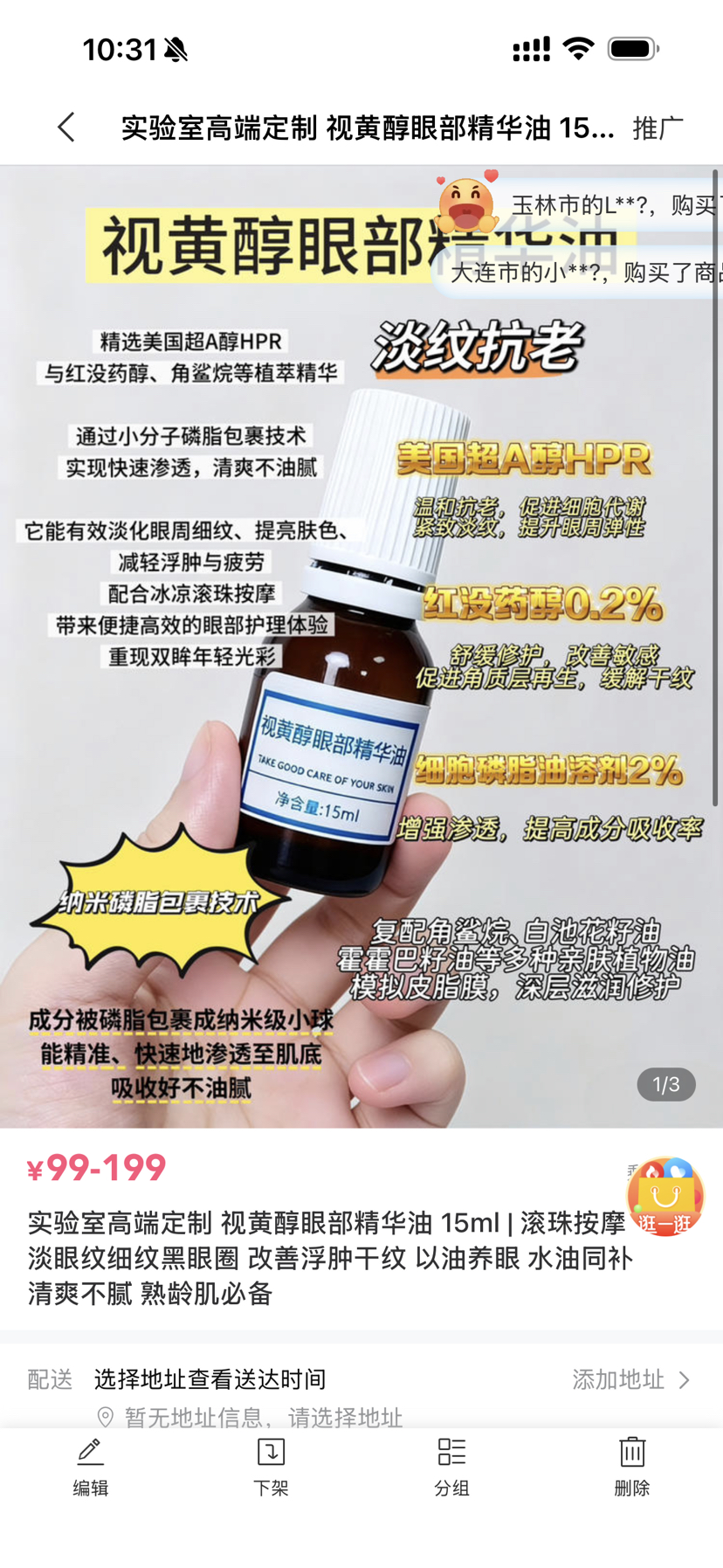Open the 分组 grouping icon
723x1568 pixels.
tap(451, 1466)
